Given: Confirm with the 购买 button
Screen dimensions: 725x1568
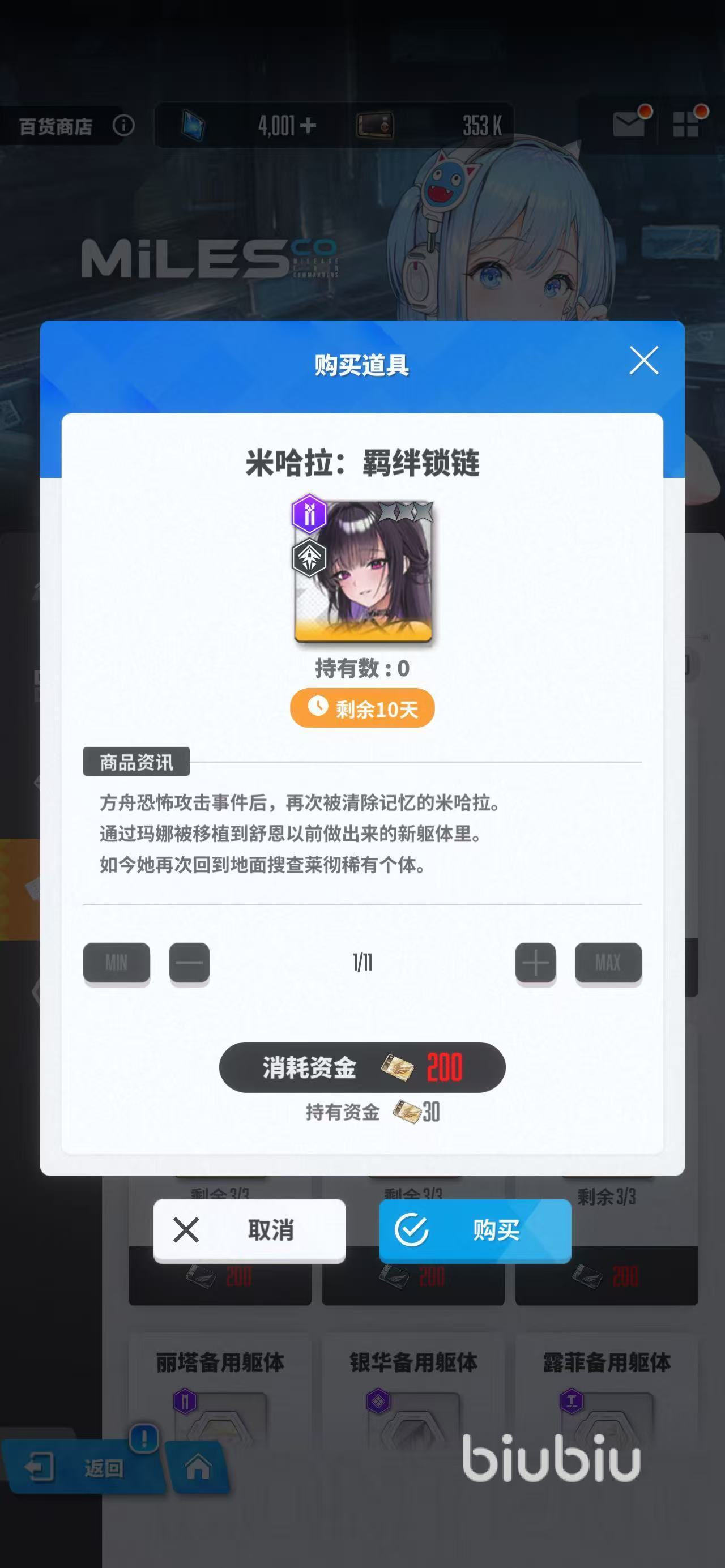Looking at the screenshot, I should 475,1230.
